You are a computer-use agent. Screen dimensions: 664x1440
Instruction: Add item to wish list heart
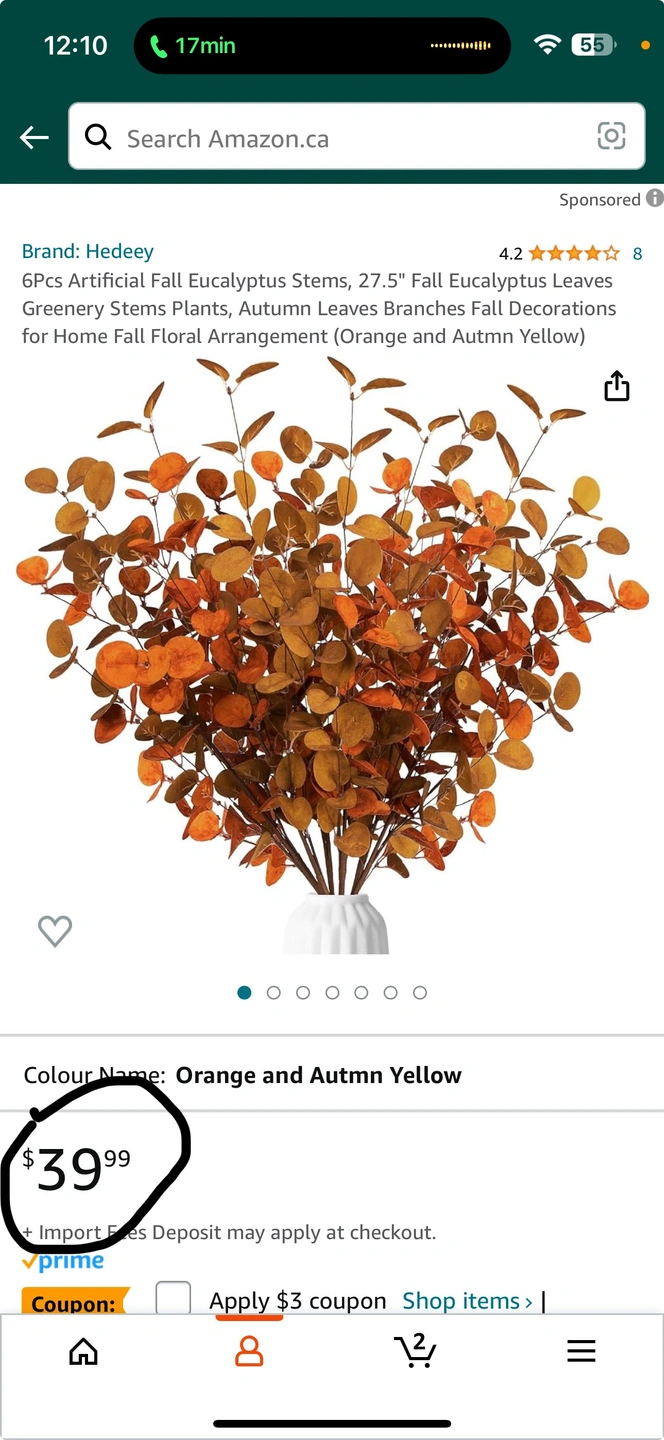(x=55, y=931)
